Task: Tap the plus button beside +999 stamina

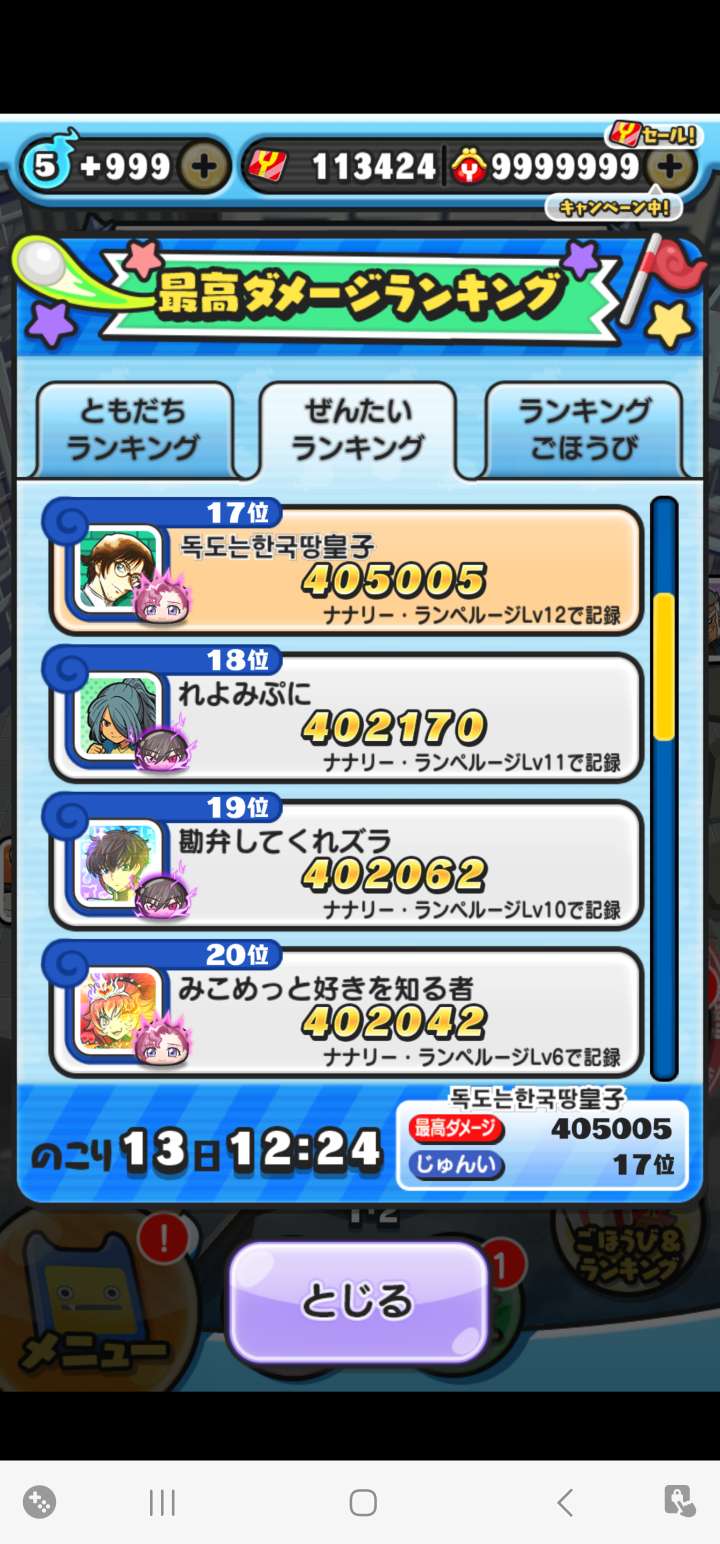Action: coord(204,167)
